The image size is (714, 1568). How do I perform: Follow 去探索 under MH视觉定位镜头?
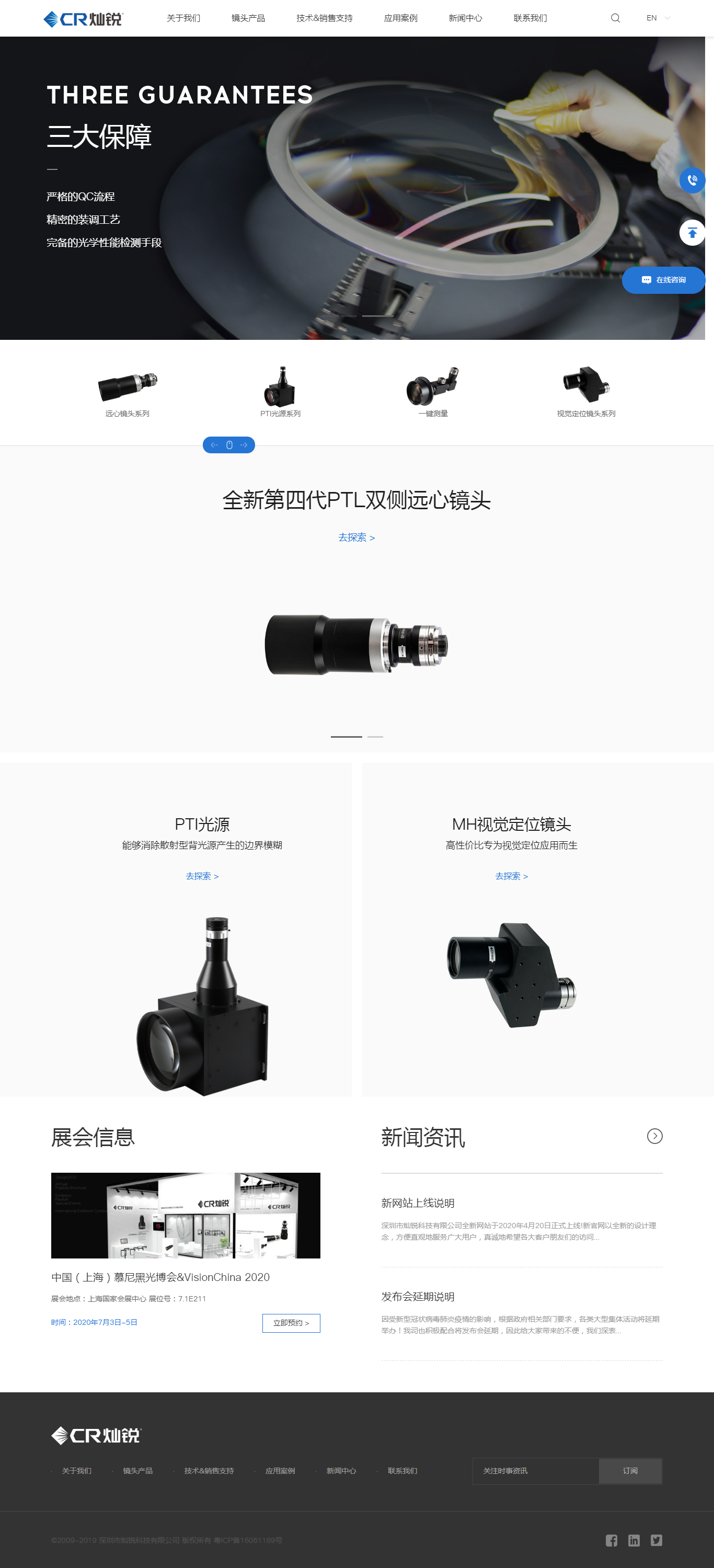click(x=511, y=876)
